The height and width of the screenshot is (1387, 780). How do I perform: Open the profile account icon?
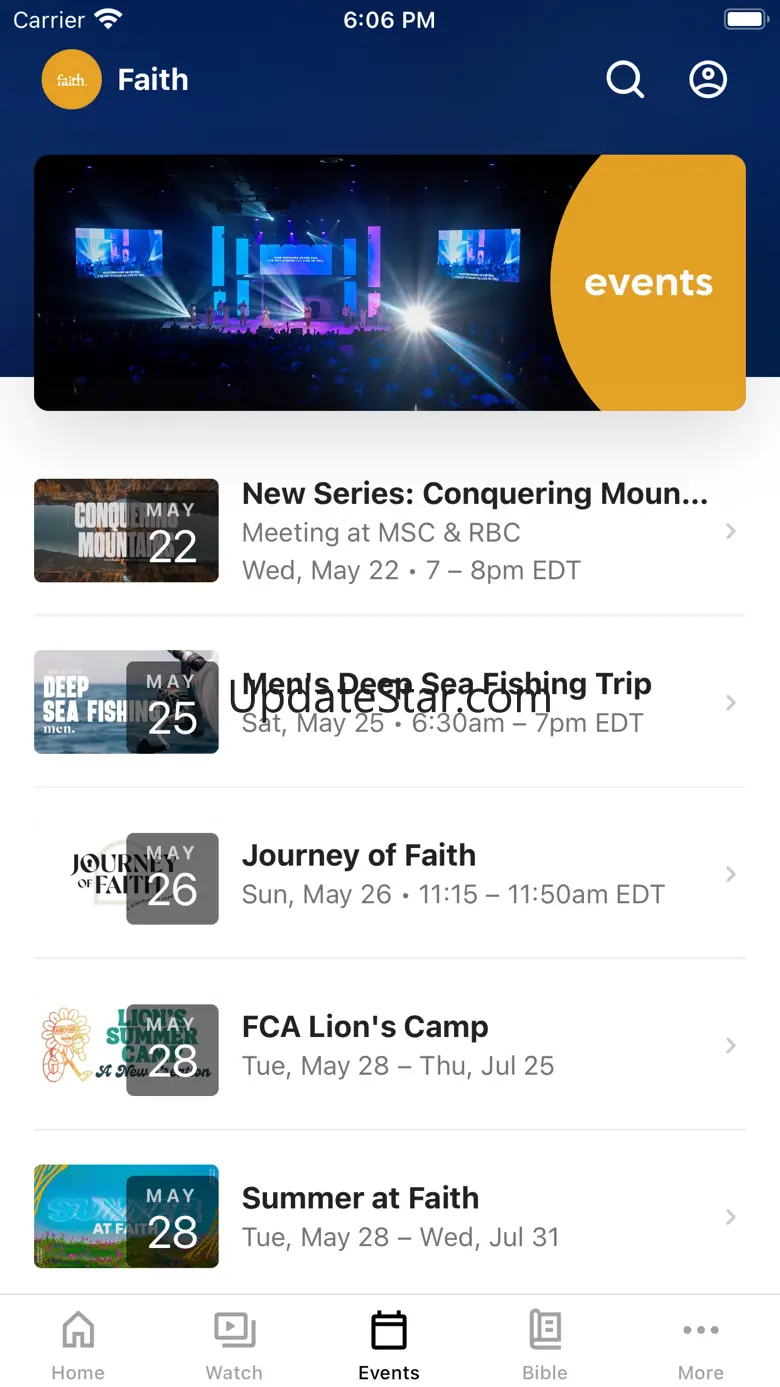(708, 80)
